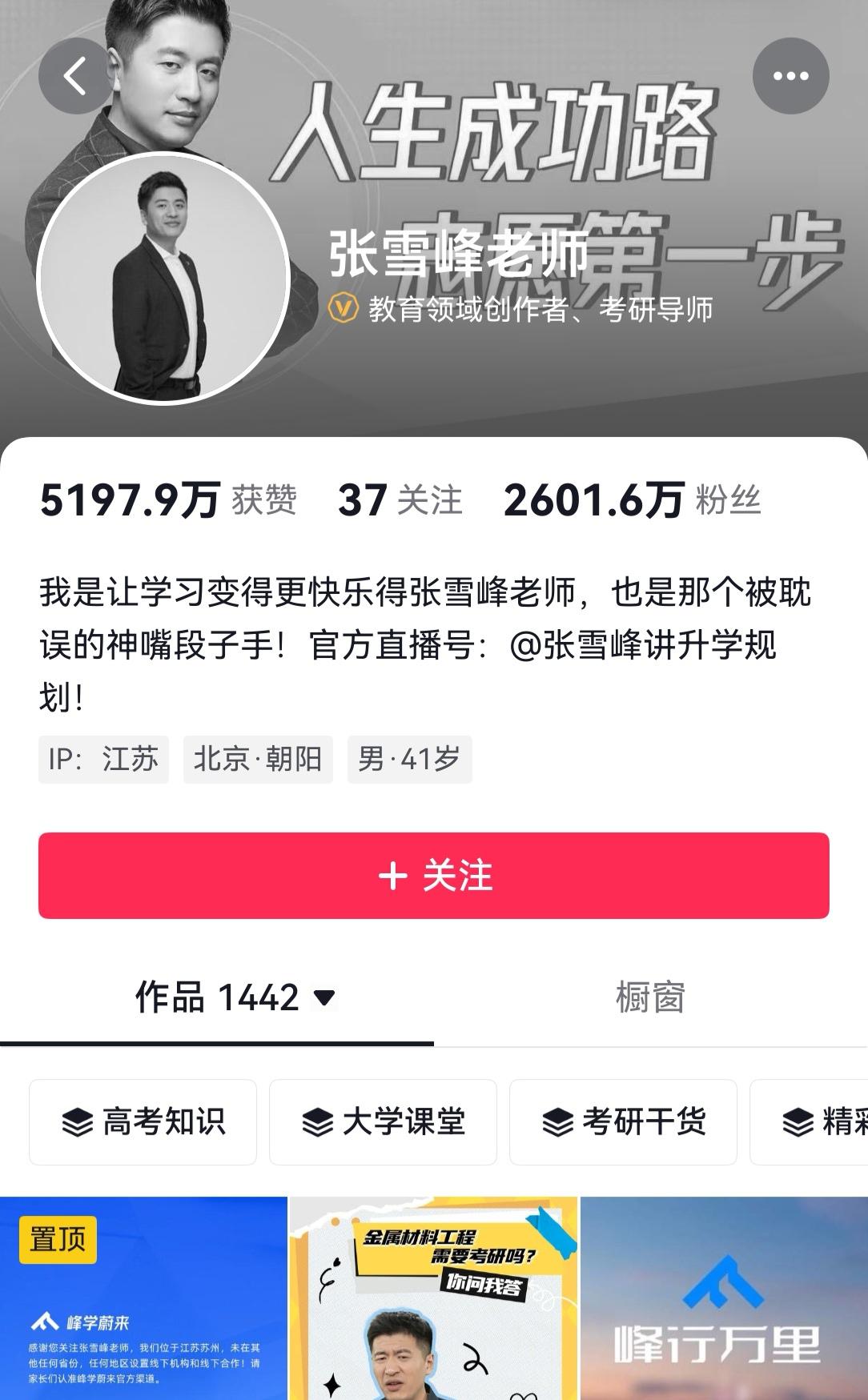868x1400 pixels.
Task: Click the 男·41岁 info tag
Action: coord(409,759)
